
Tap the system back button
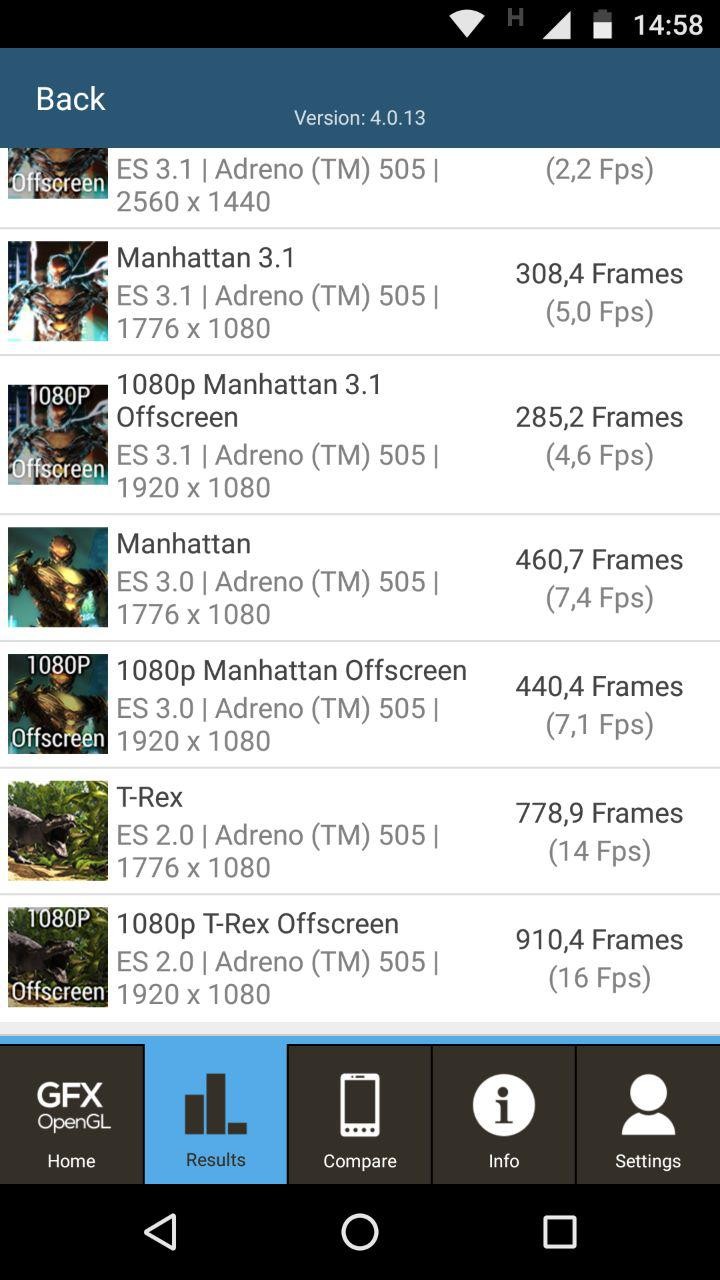[161, 1232]
